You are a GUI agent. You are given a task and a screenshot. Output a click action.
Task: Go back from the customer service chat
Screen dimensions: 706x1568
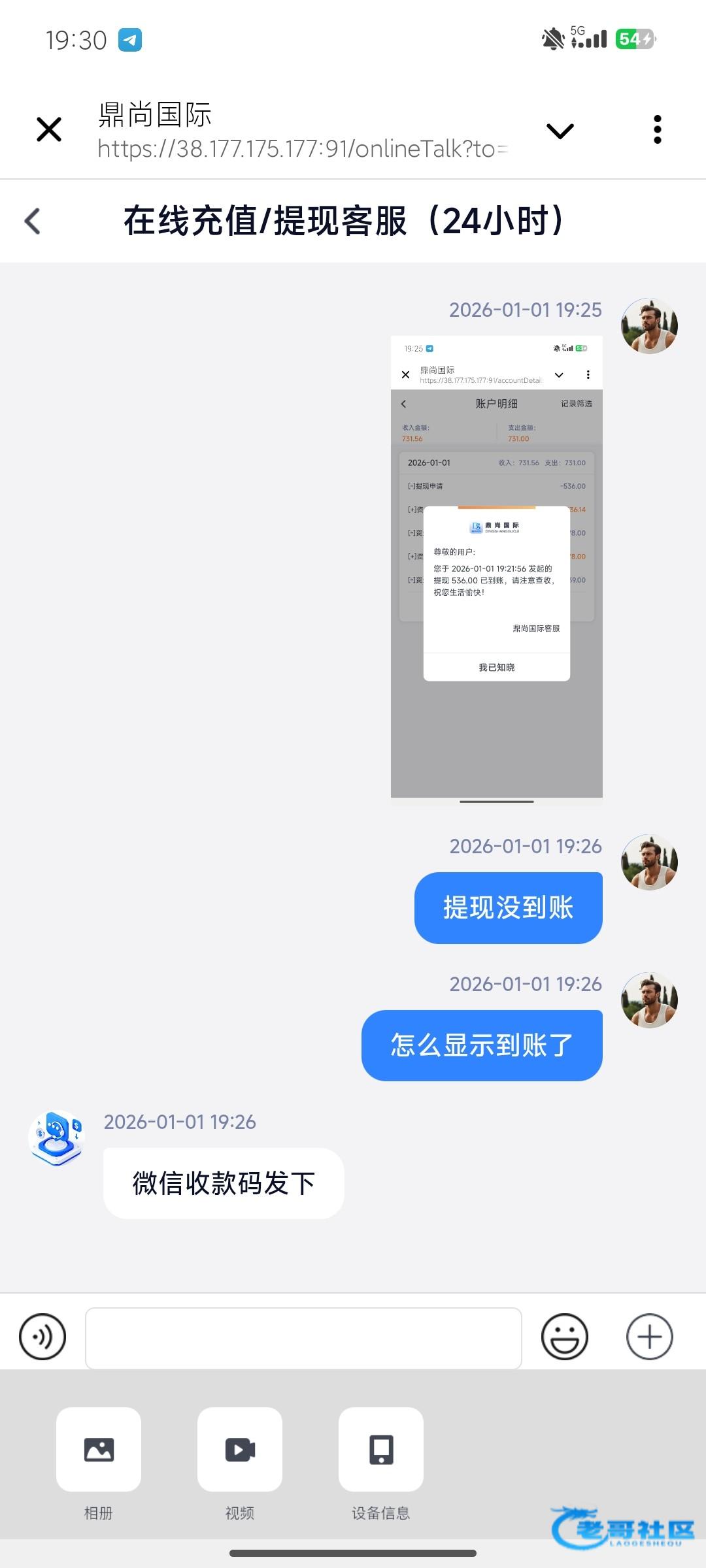coord(33,221)
